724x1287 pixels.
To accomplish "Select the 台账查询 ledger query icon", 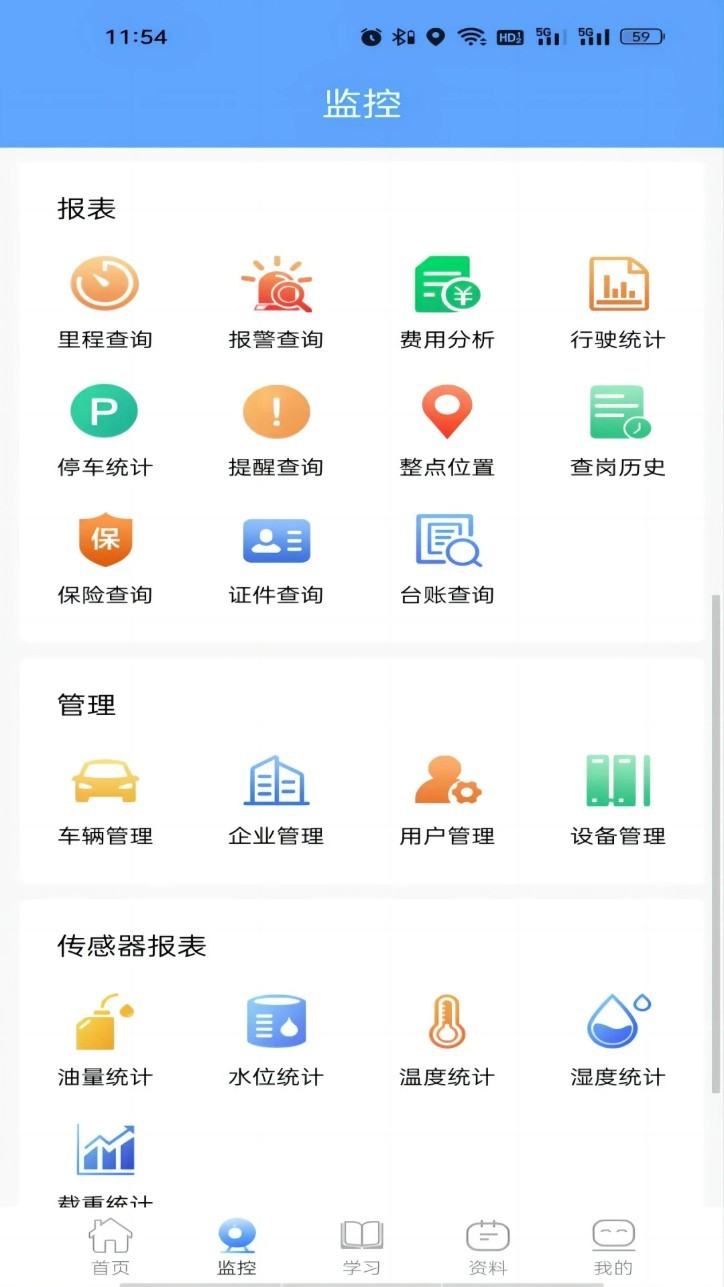I will [x=446, y=539].
